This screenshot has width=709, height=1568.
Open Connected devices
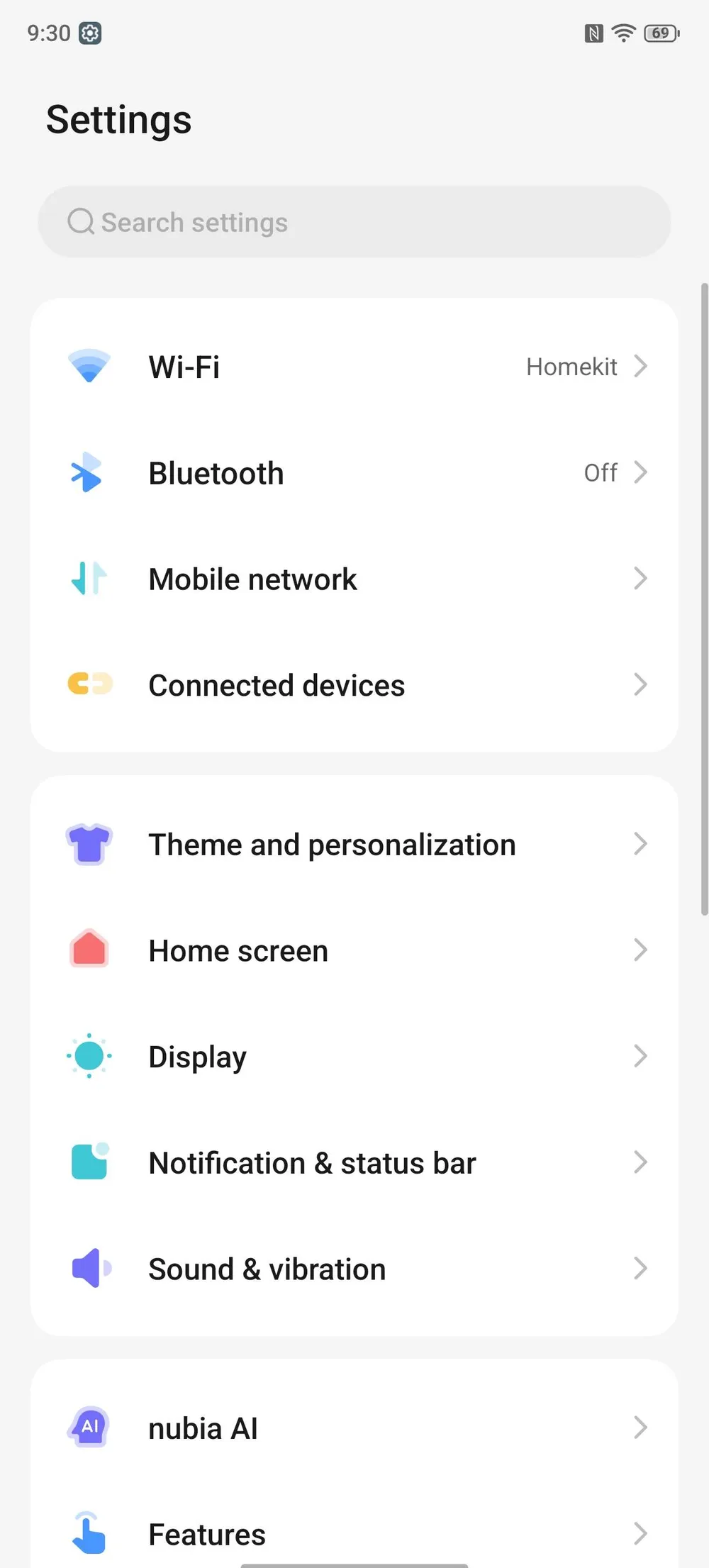tap(354, 685)
